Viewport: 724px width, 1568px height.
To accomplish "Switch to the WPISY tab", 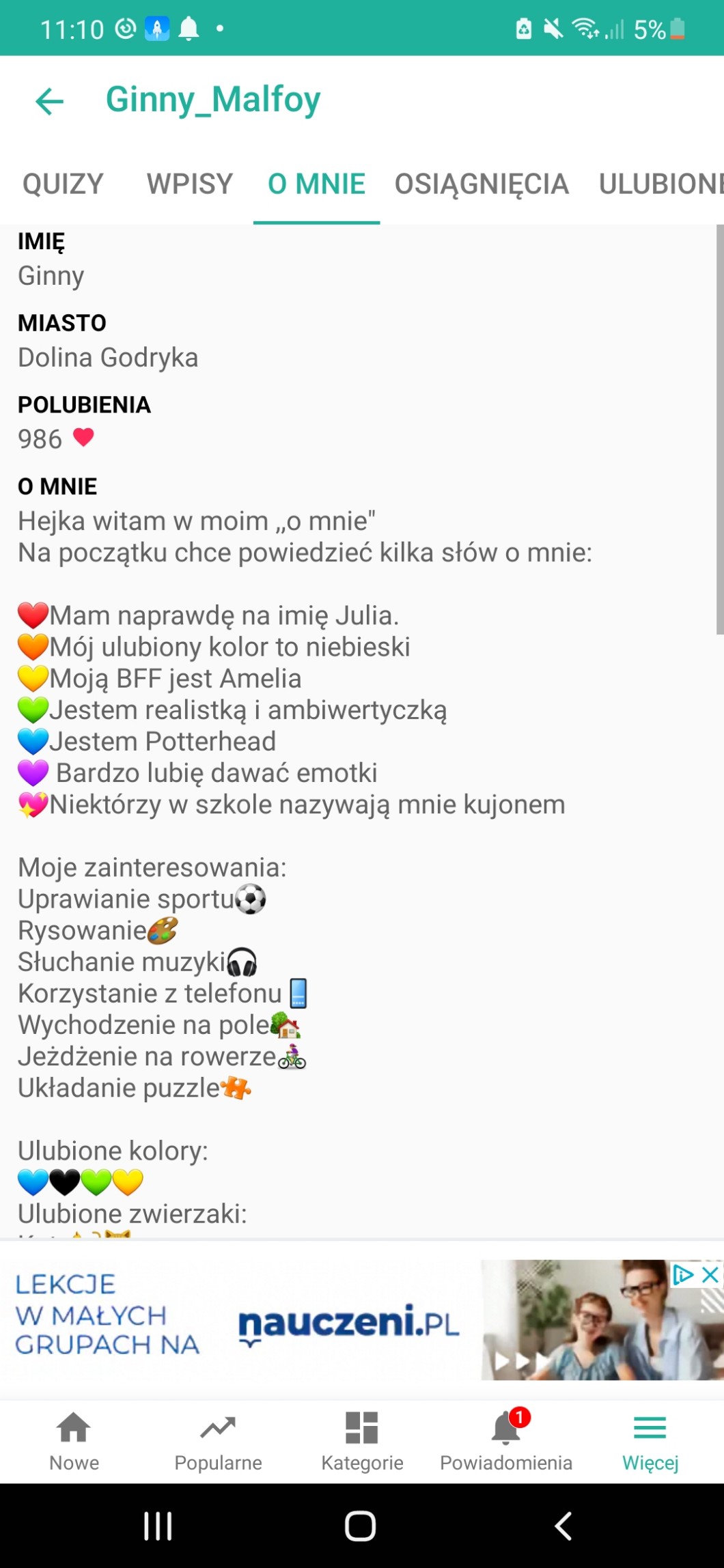I will click(x=190, y=184).
